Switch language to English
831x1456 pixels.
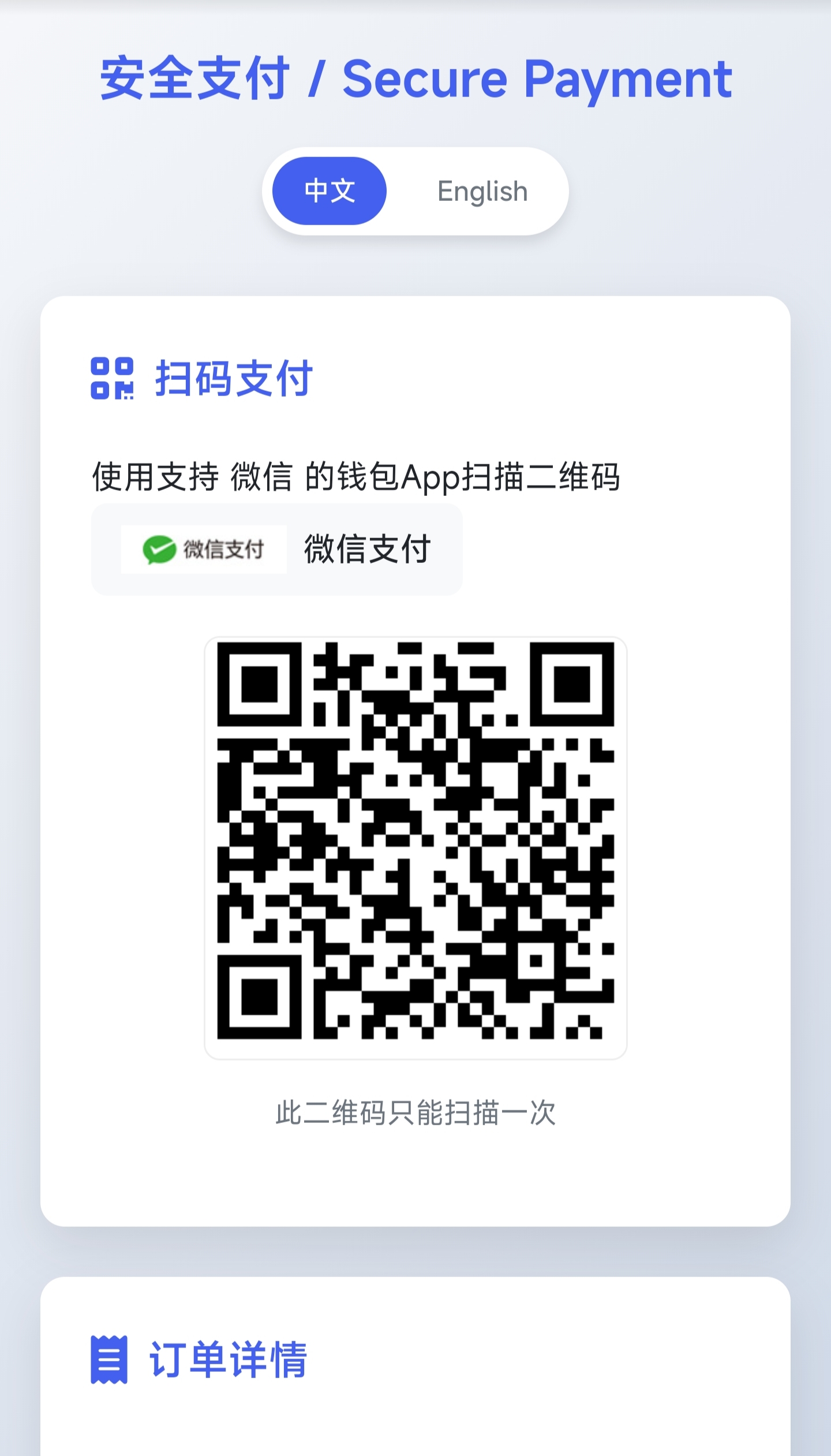pos(482,191)
